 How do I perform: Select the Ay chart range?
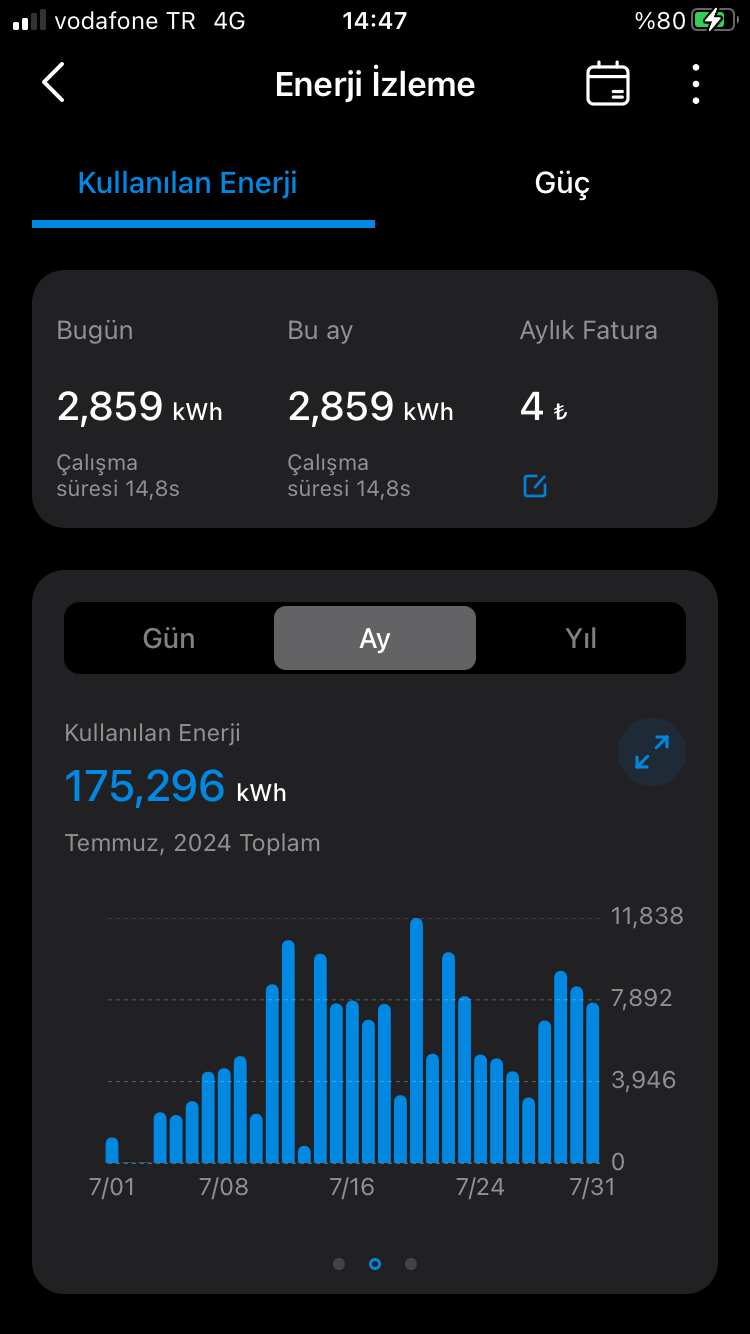click(x=375, y=638)
